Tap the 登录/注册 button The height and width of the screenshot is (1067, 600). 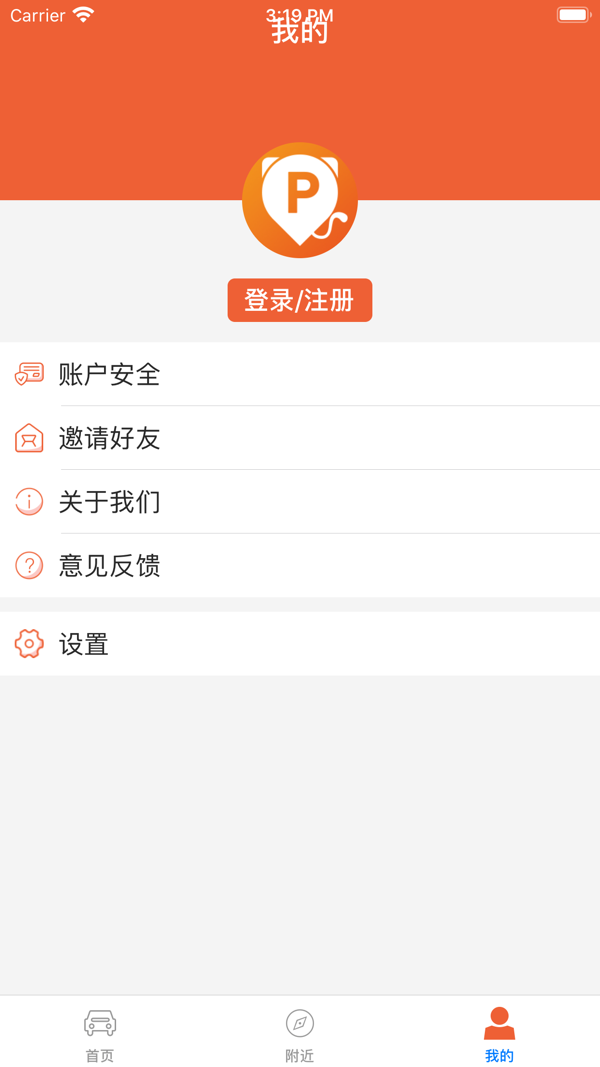pyautogui.click(x=300, y=300)
